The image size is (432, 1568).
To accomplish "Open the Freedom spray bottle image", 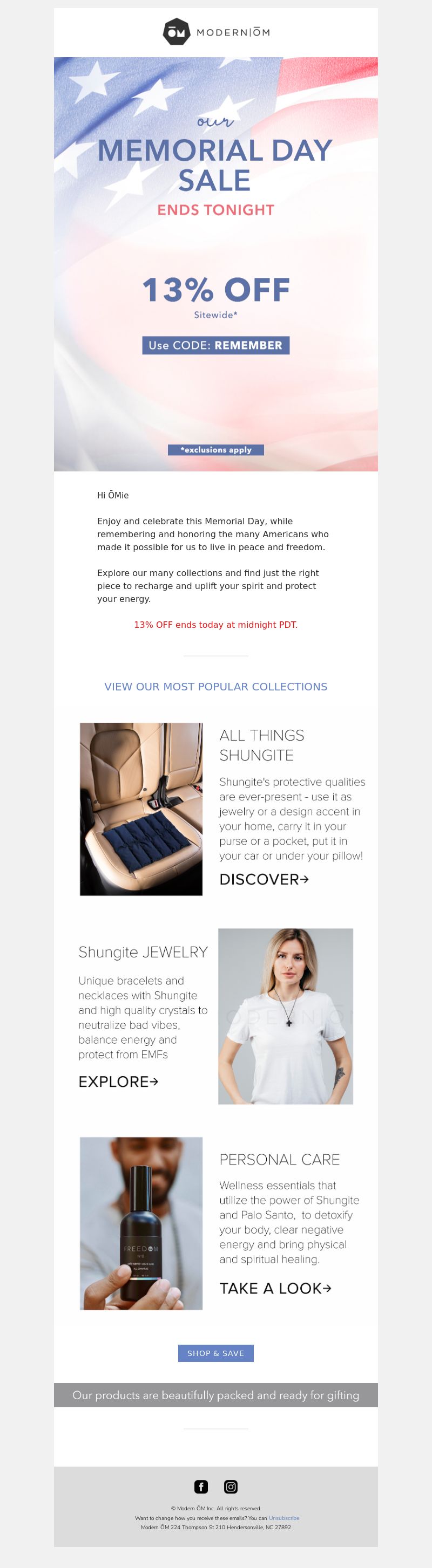I will 141,1223.
